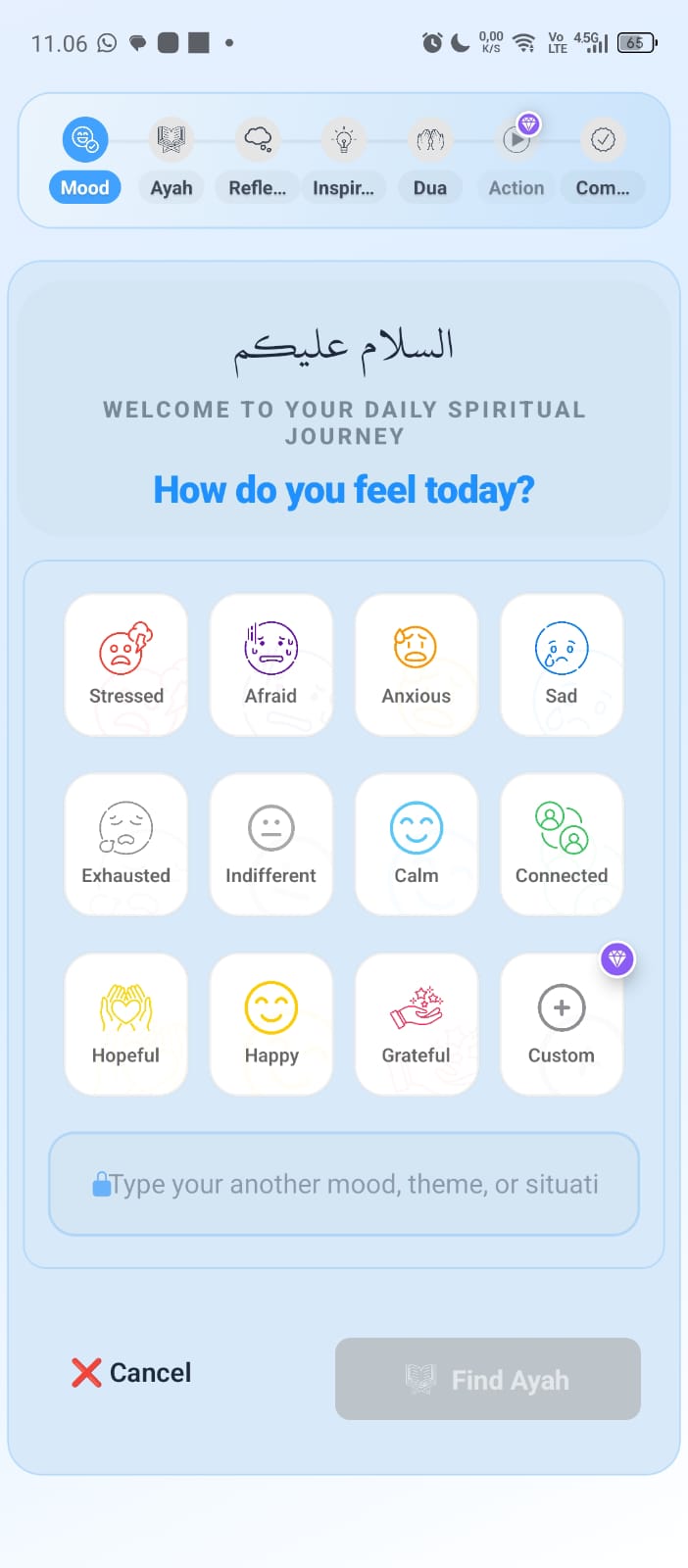688x1568 pixels.
Task: Open the premium Action step
Action: click(516, 160)
